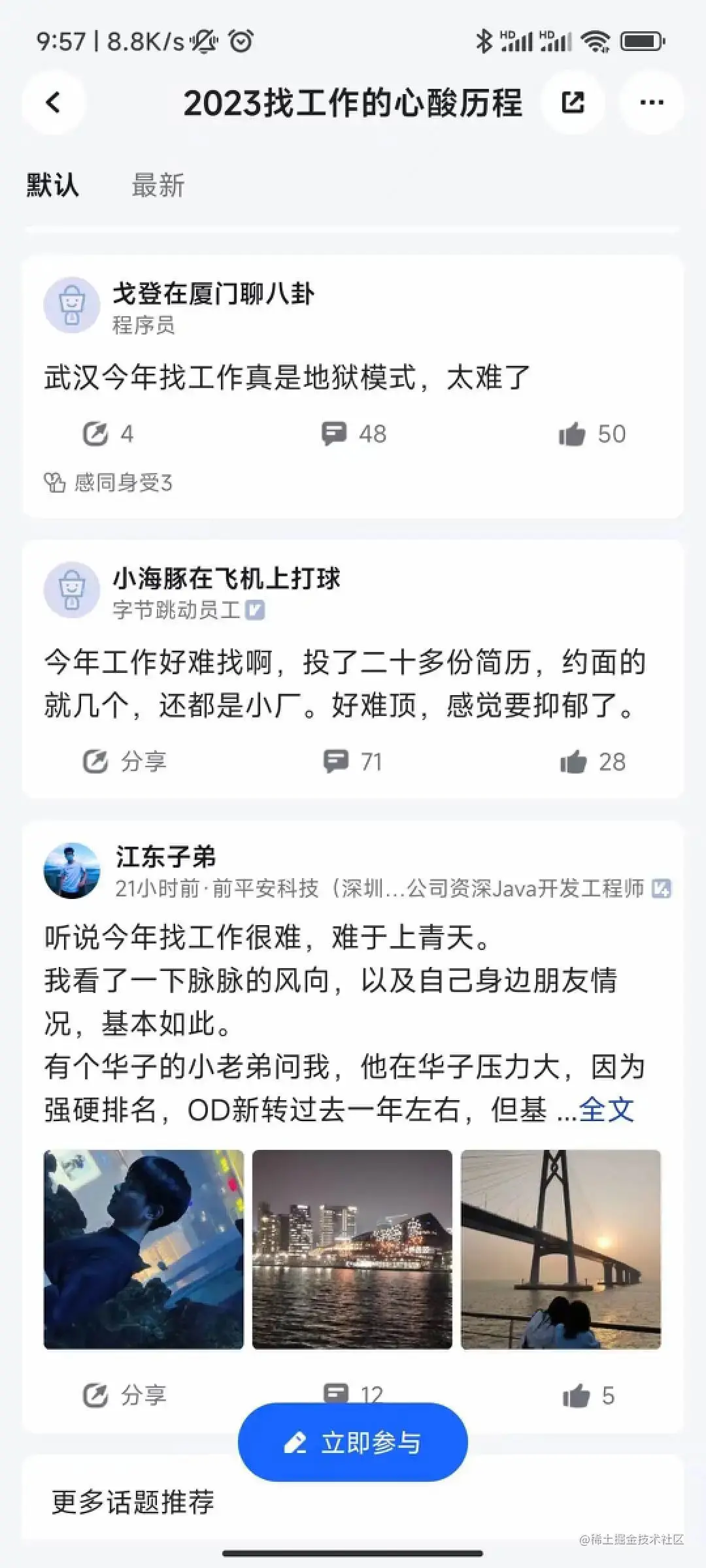Share 江东子弟's post

click(124, 1396)
